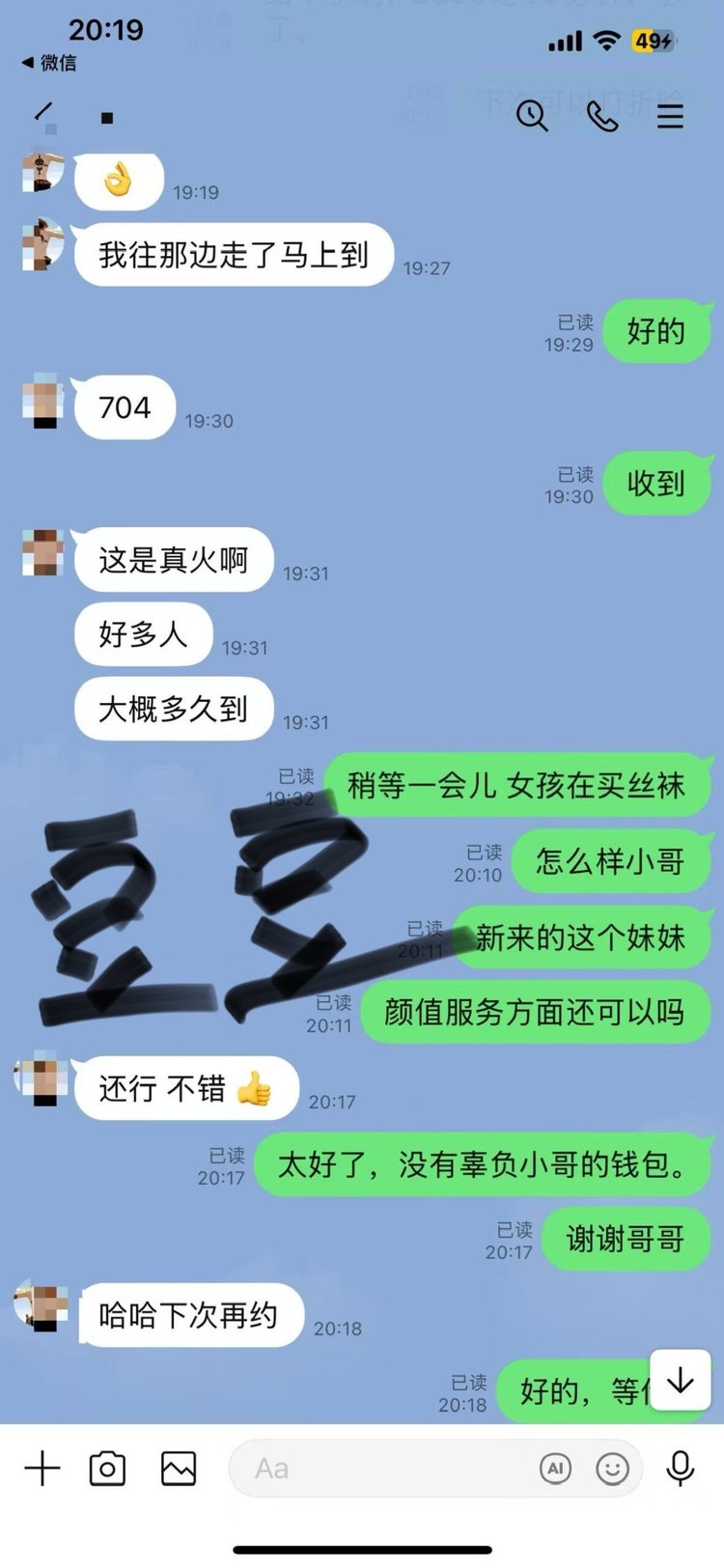Search within this conversation

531,117
